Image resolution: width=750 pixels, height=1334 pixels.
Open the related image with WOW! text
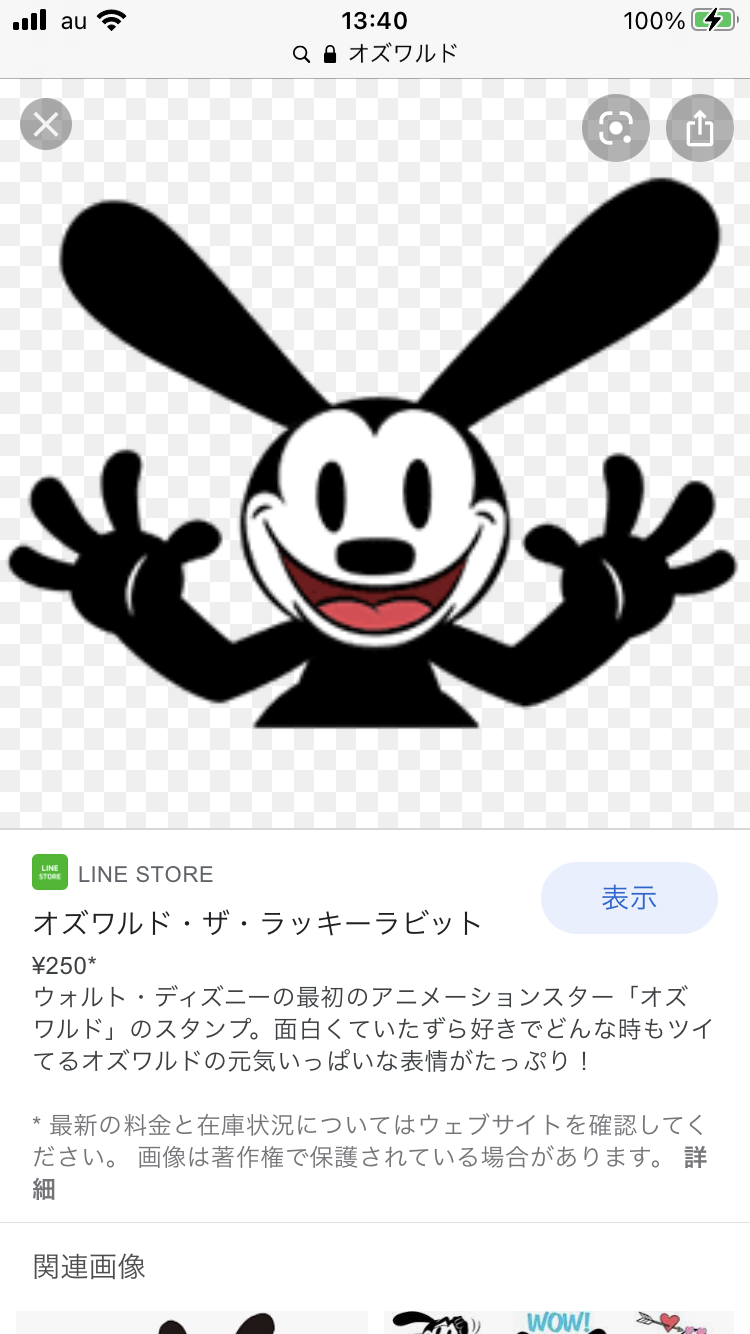coord(558,1321)
